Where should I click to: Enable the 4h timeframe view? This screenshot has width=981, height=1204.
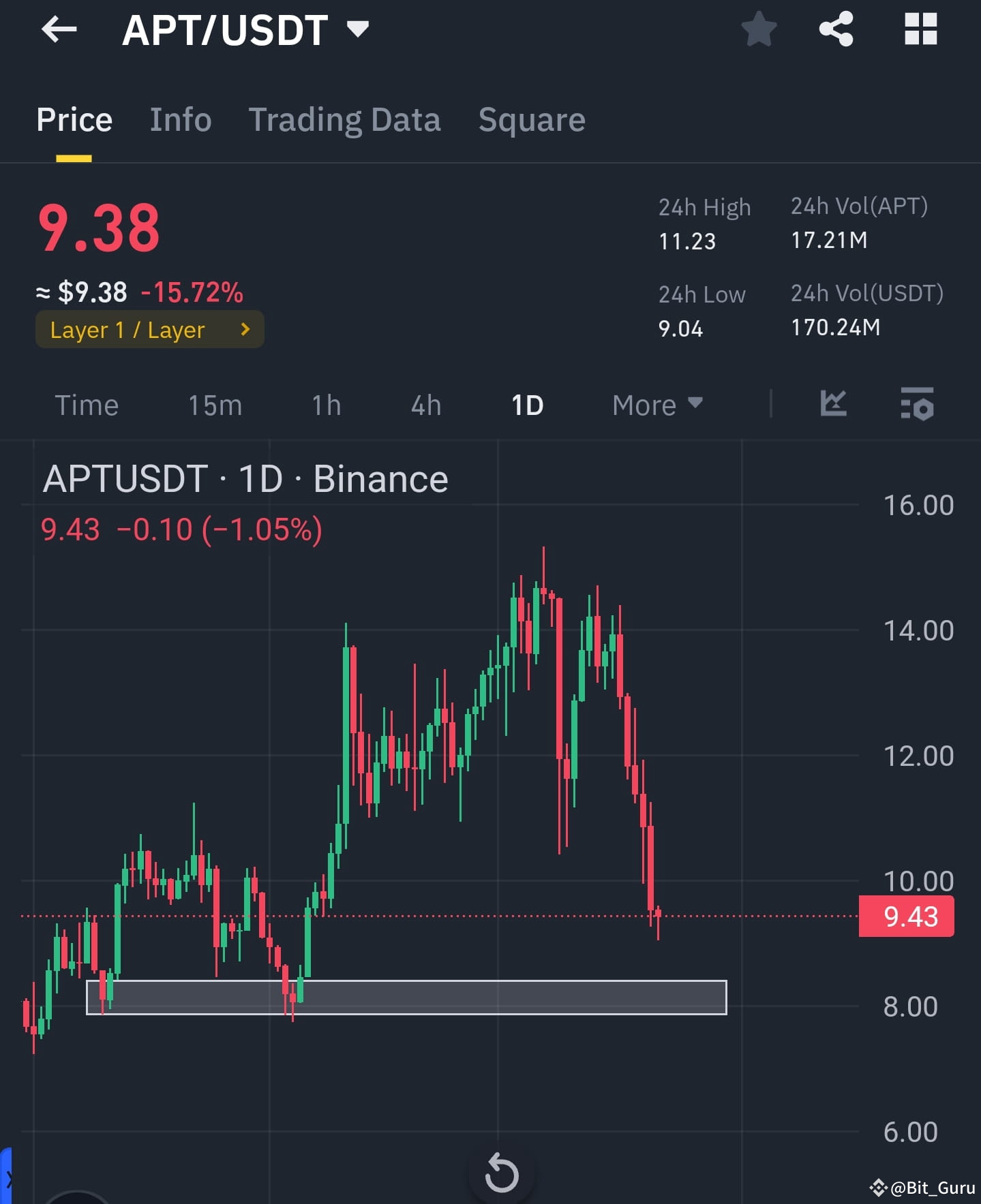(425, 405)
